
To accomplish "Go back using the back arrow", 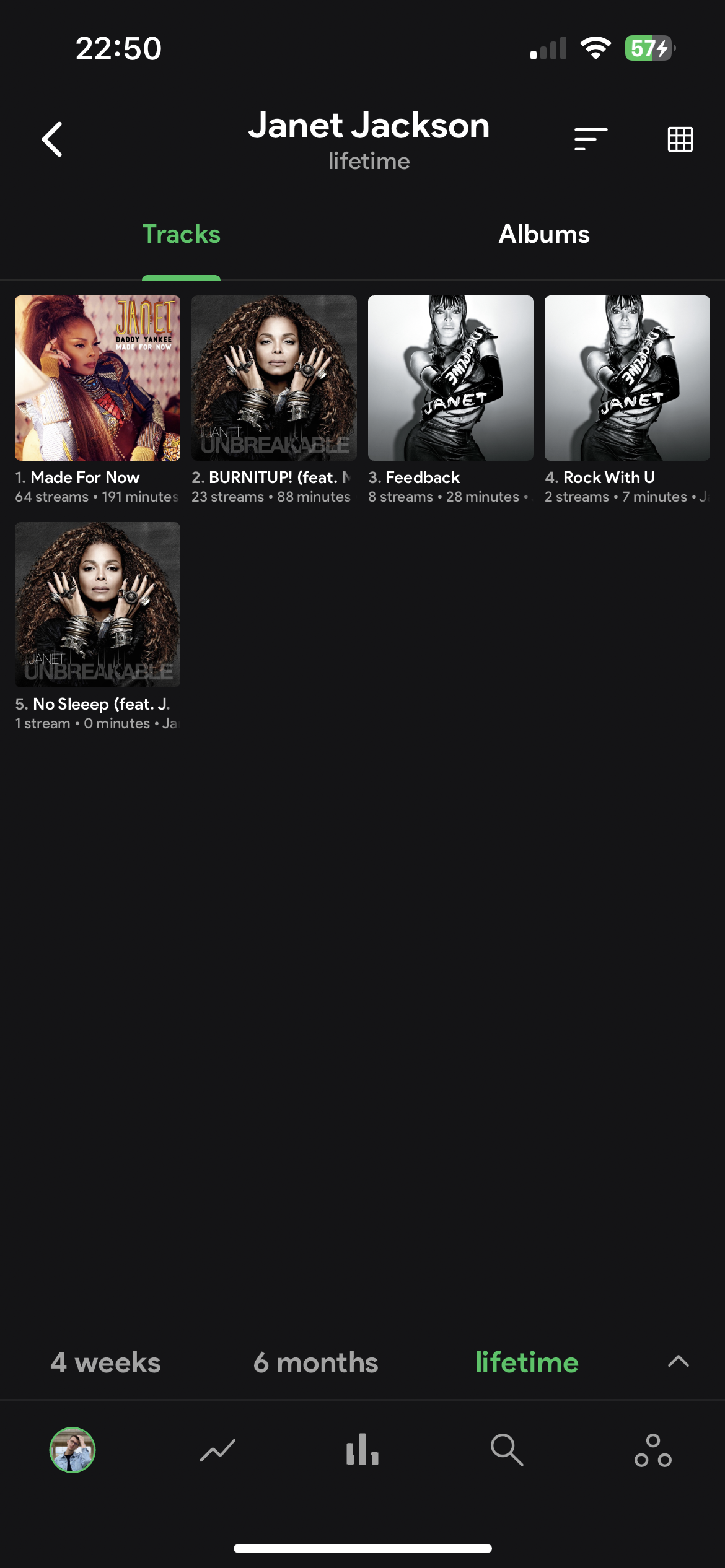I will pyautogui.click(x=53, y=139).
